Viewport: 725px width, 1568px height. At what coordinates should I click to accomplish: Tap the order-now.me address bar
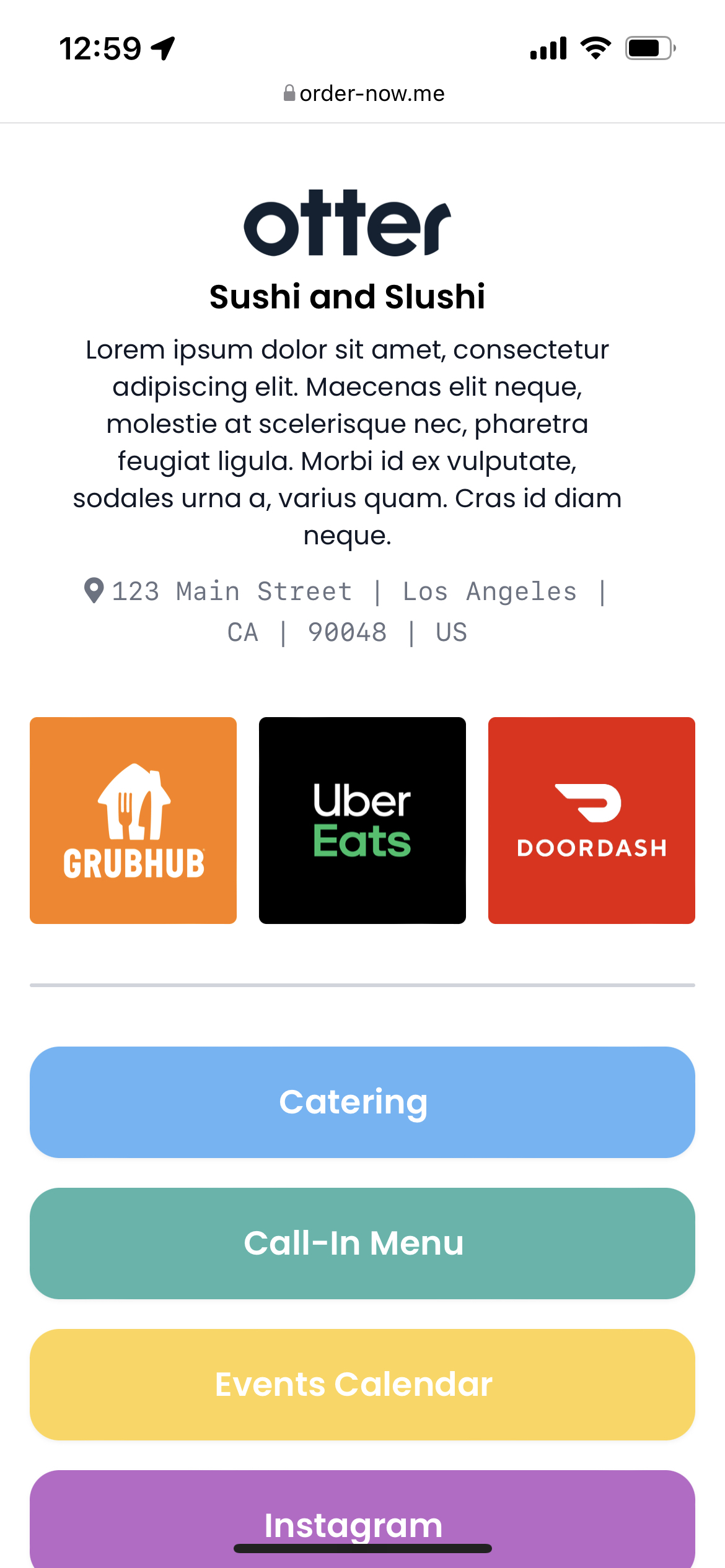(364, 94)
